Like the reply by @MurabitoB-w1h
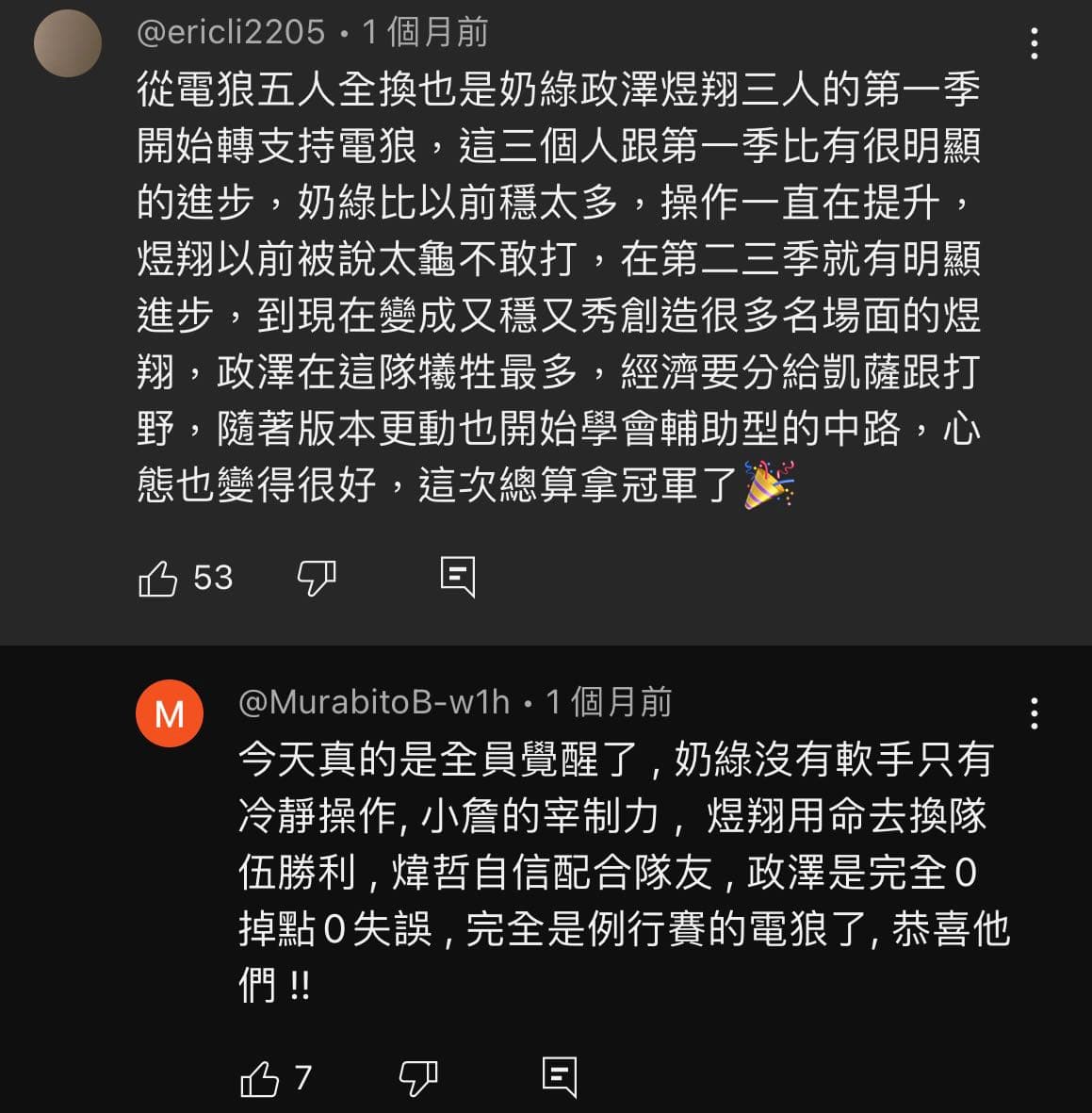Viewport: 1092px width, 1113px height. [260, 1077]
